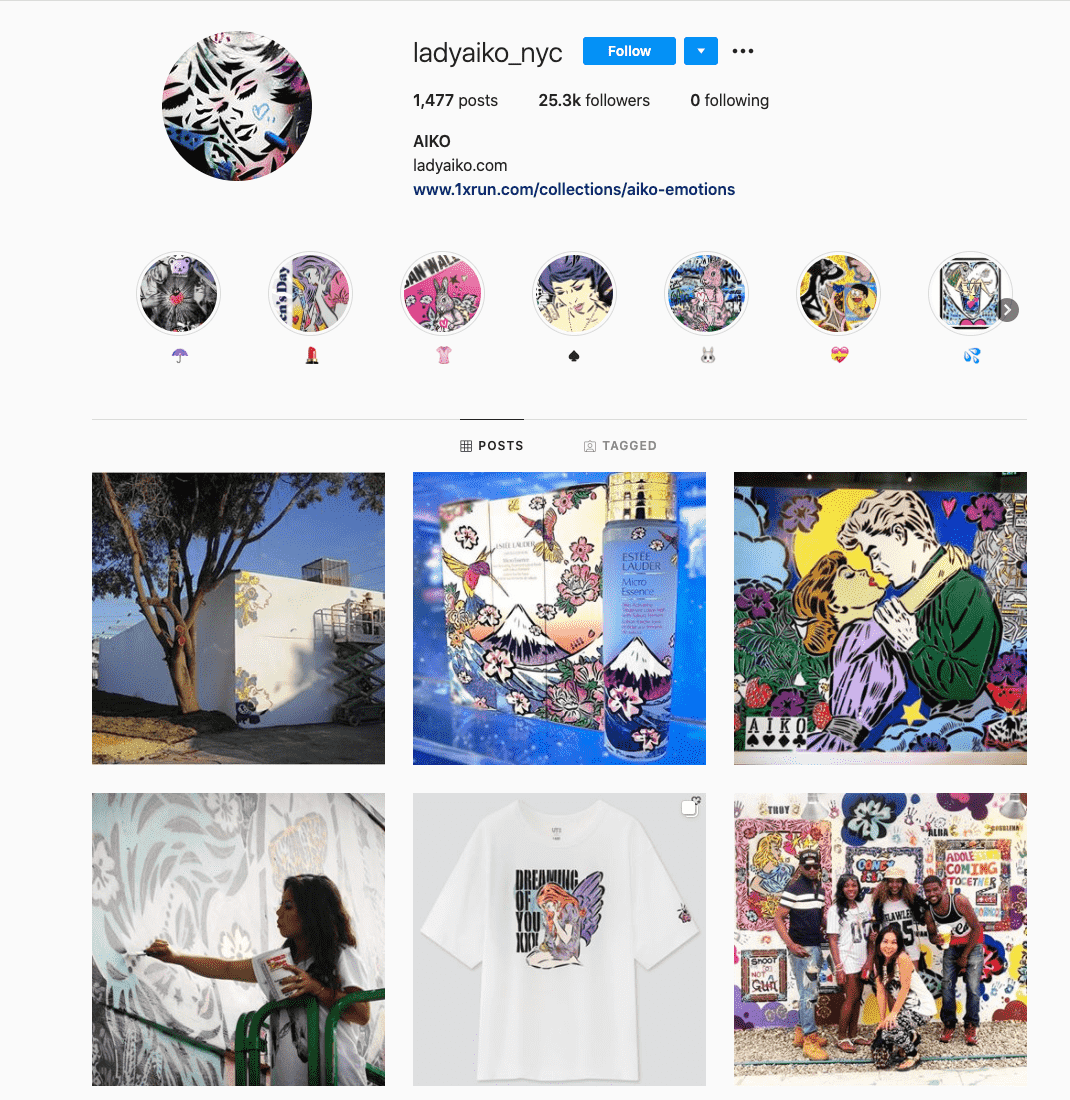View the pink shirt story highlight
The height and width of the screenshot is (1100, 1070).
pyautogui.click(x=443, y=293)
